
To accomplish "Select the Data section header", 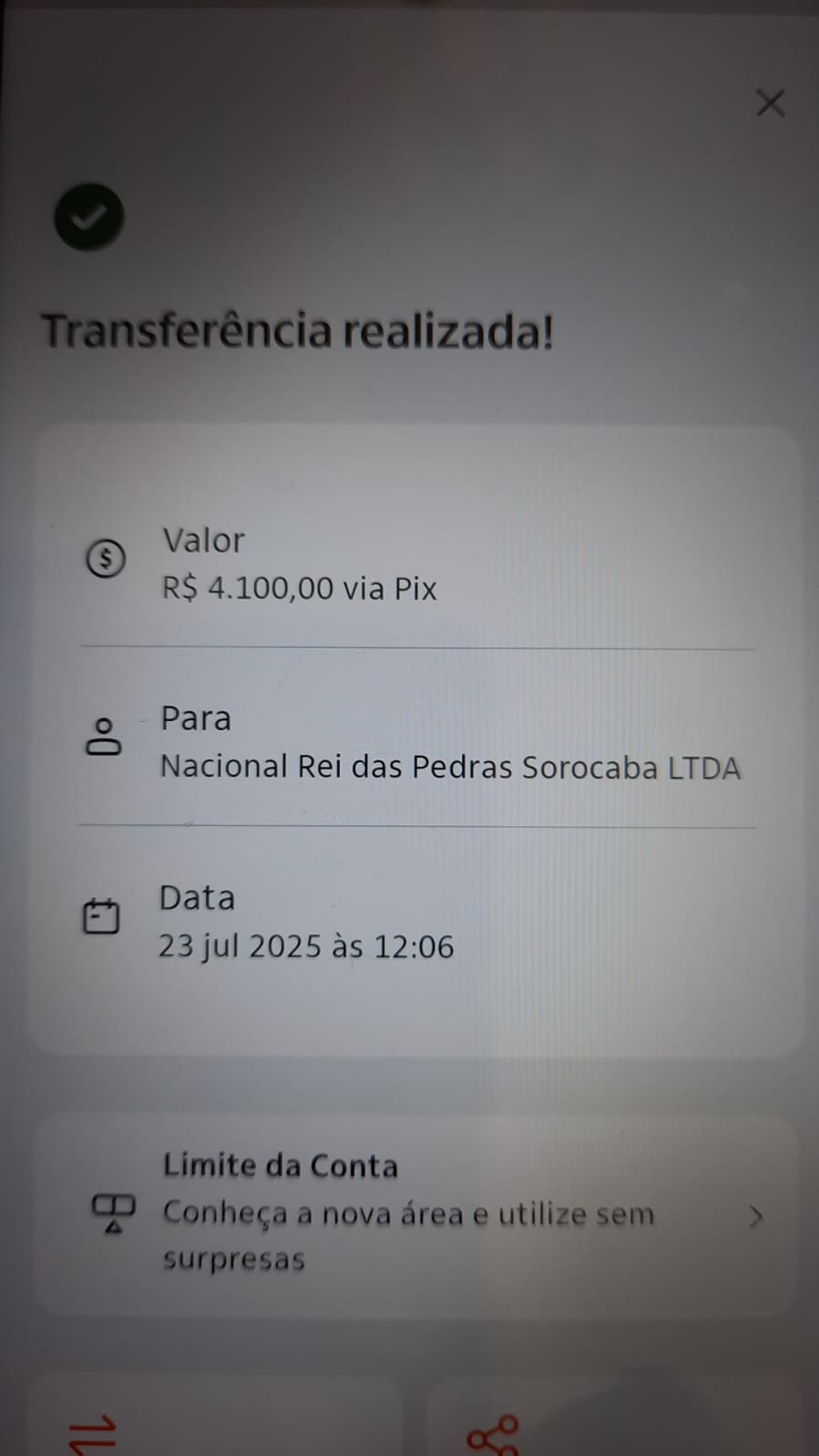I will point(197,898).
